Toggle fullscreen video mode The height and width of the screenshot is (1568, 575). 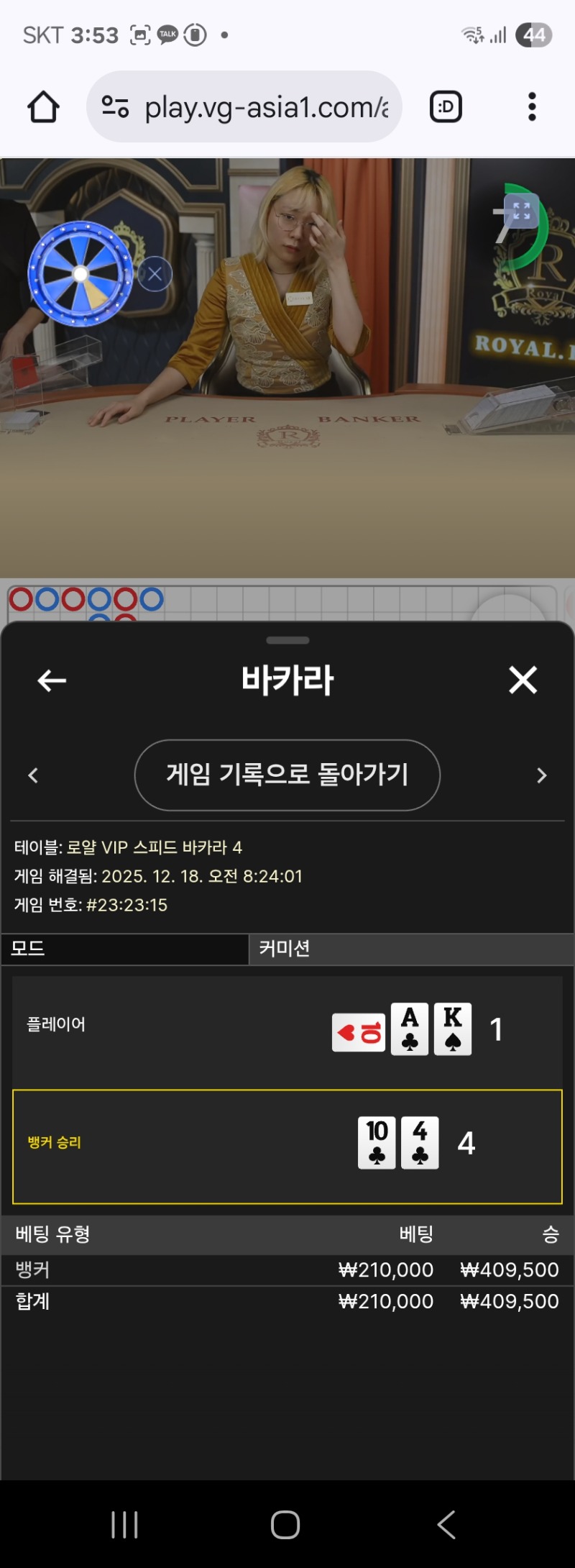521,211
